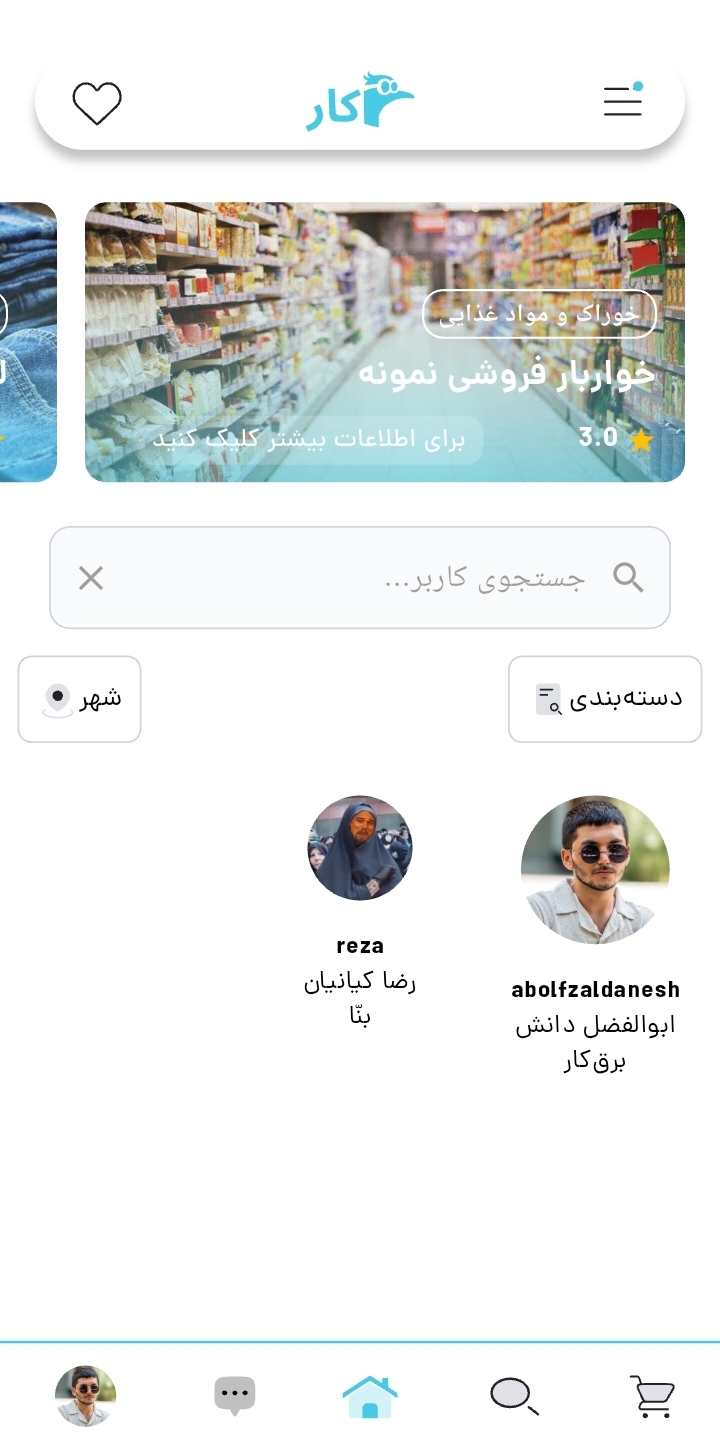Open the favorites heart icon

tap(97, 104)
